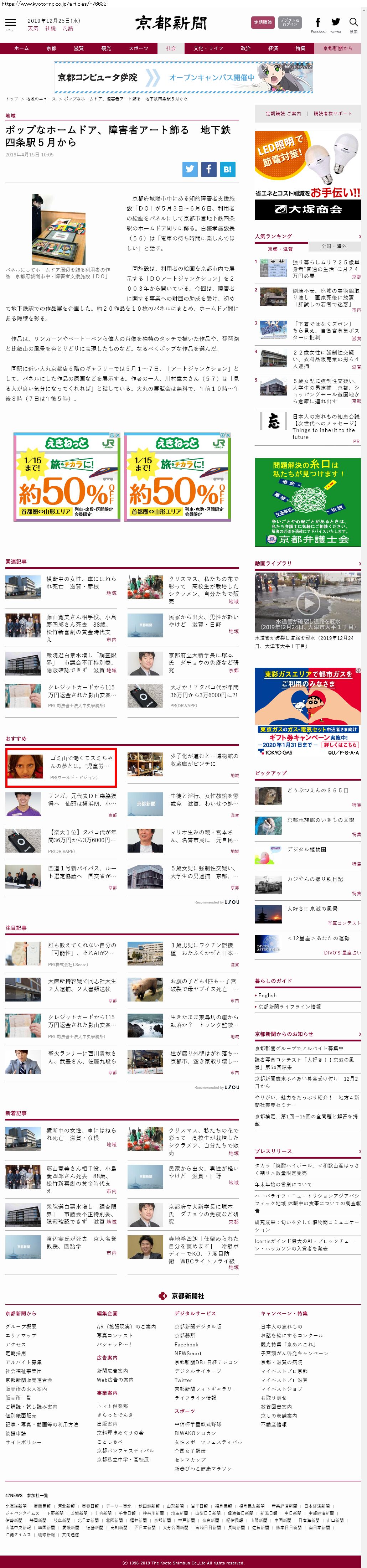
Task: Open 京都水族館のいきもの図鑑 item
Action: [320, 820]
